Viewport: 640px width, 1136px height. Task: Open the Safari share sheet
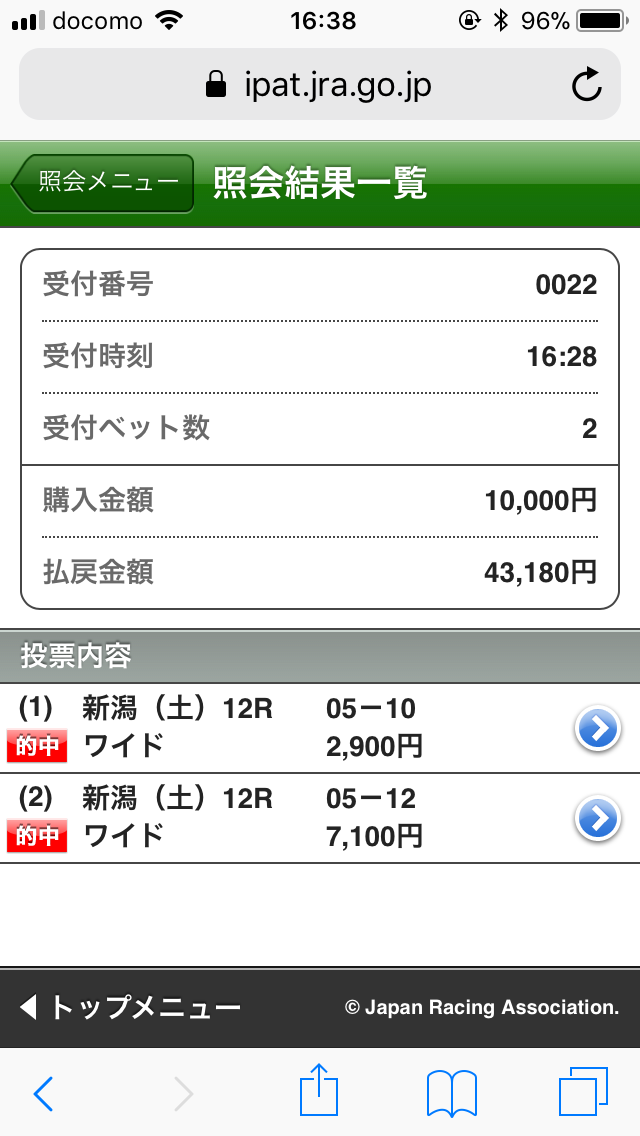[x=320, y=1091]
